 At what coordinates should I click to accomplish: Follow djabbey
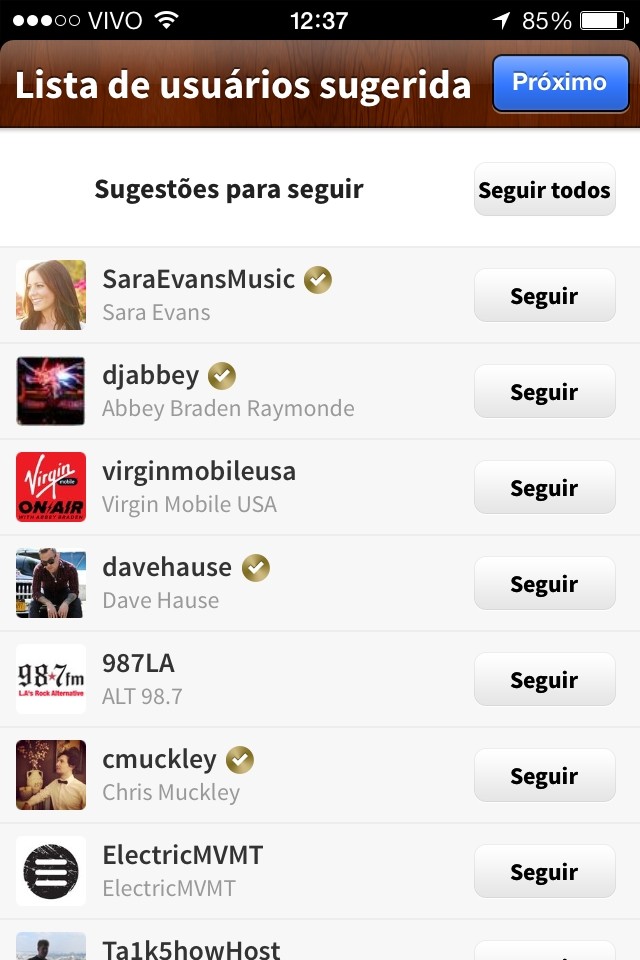[x=544, y=392]
